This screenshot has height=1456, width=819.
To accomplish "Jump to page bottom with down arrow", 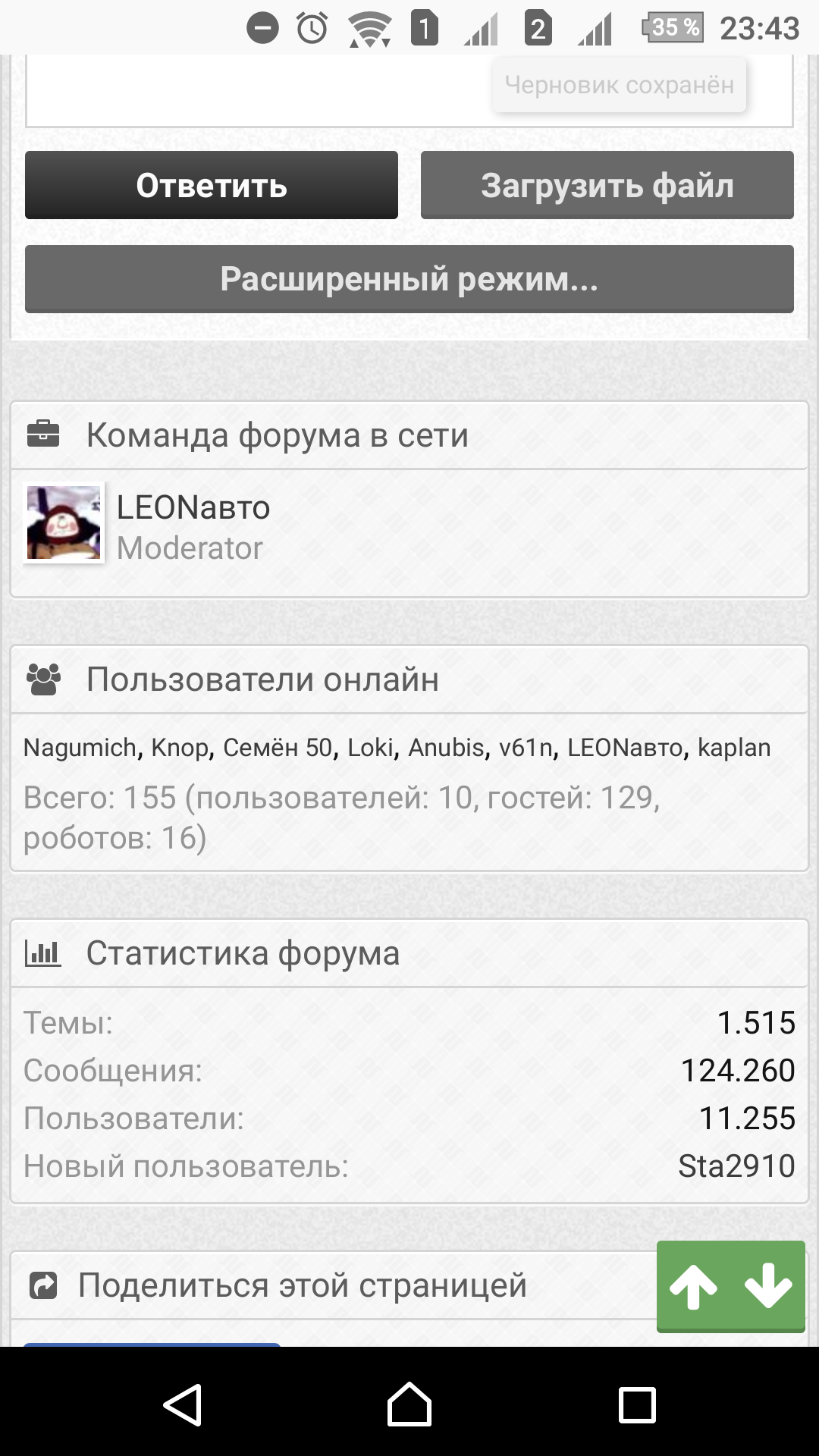I will (767, 1286).
